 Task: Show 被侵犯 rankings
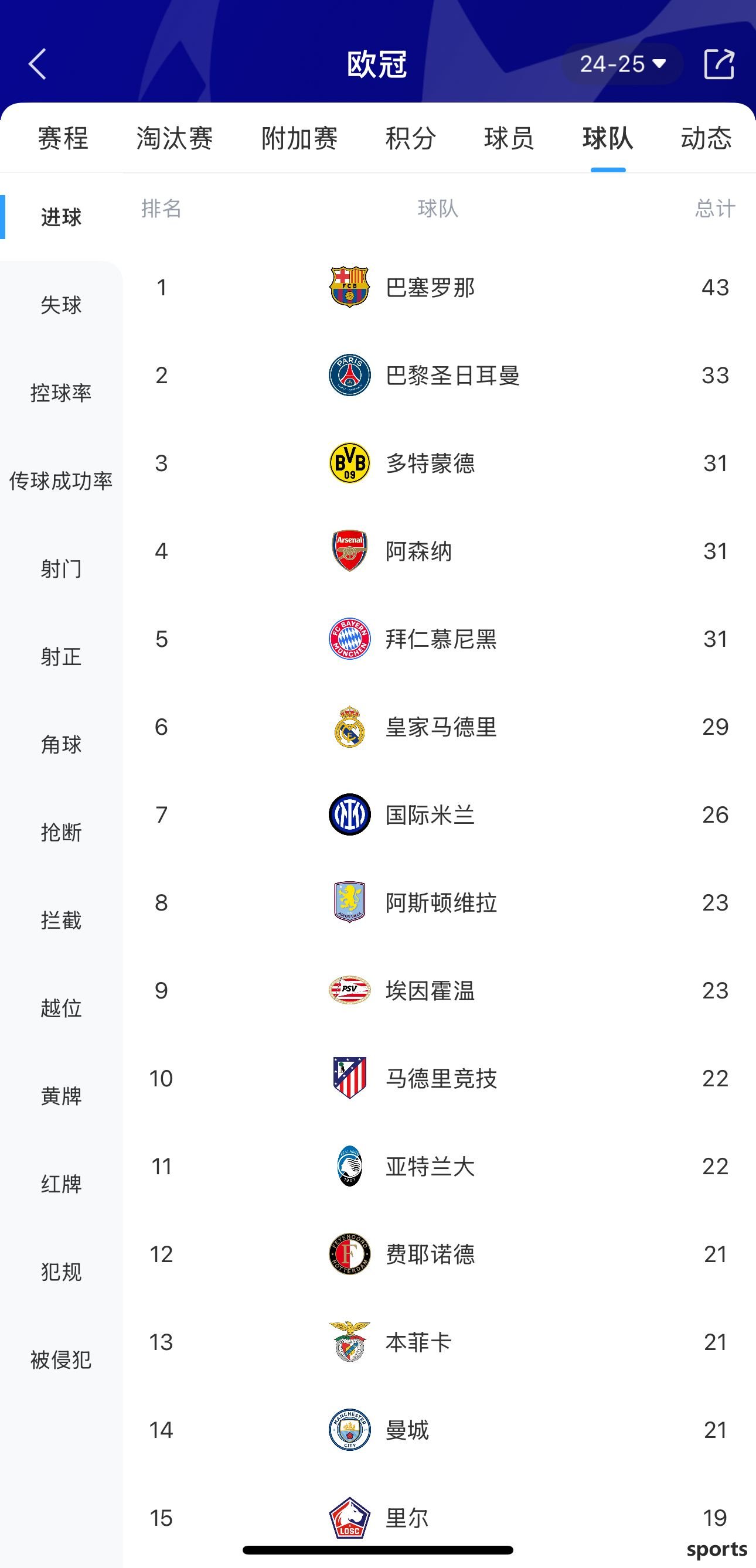pos(62,1359)
